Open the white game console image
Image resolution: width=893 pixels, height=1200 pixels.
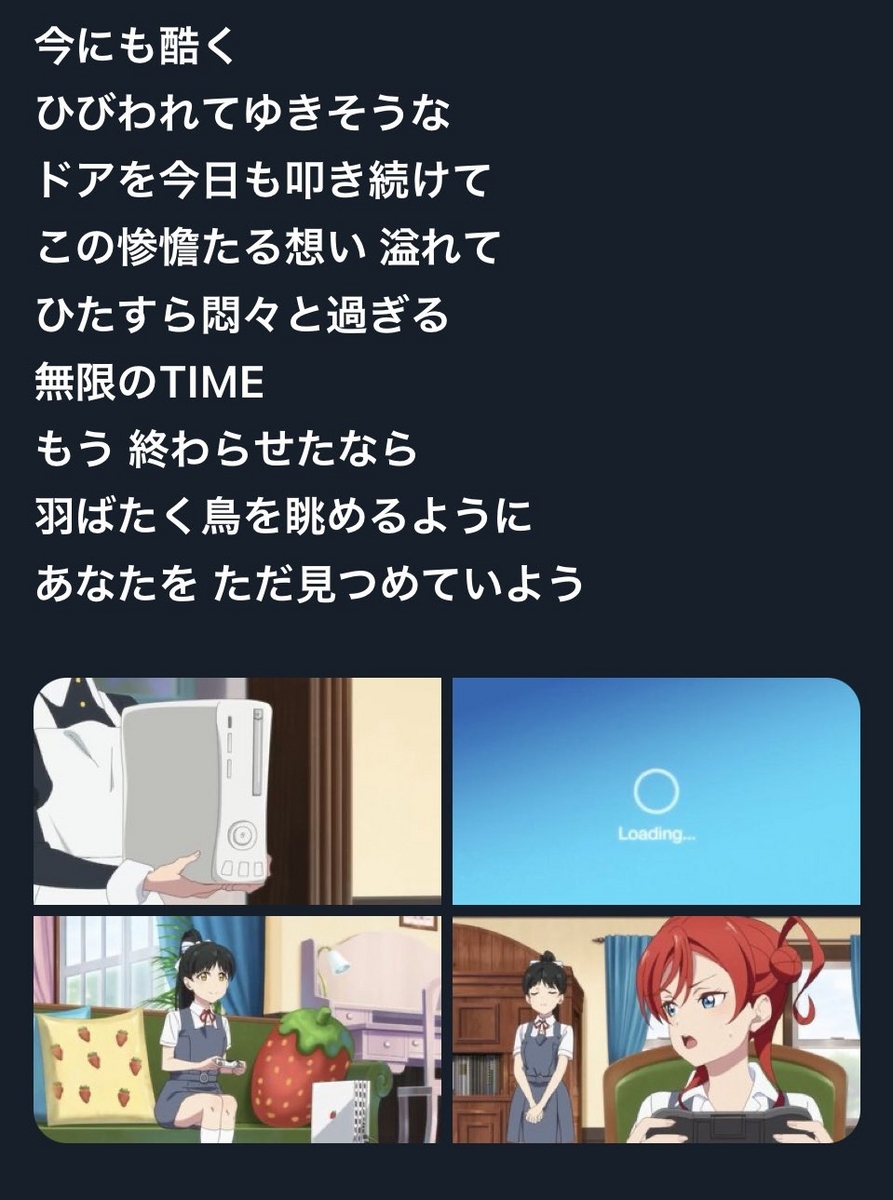pyautogui.click(x=237, y=791)
